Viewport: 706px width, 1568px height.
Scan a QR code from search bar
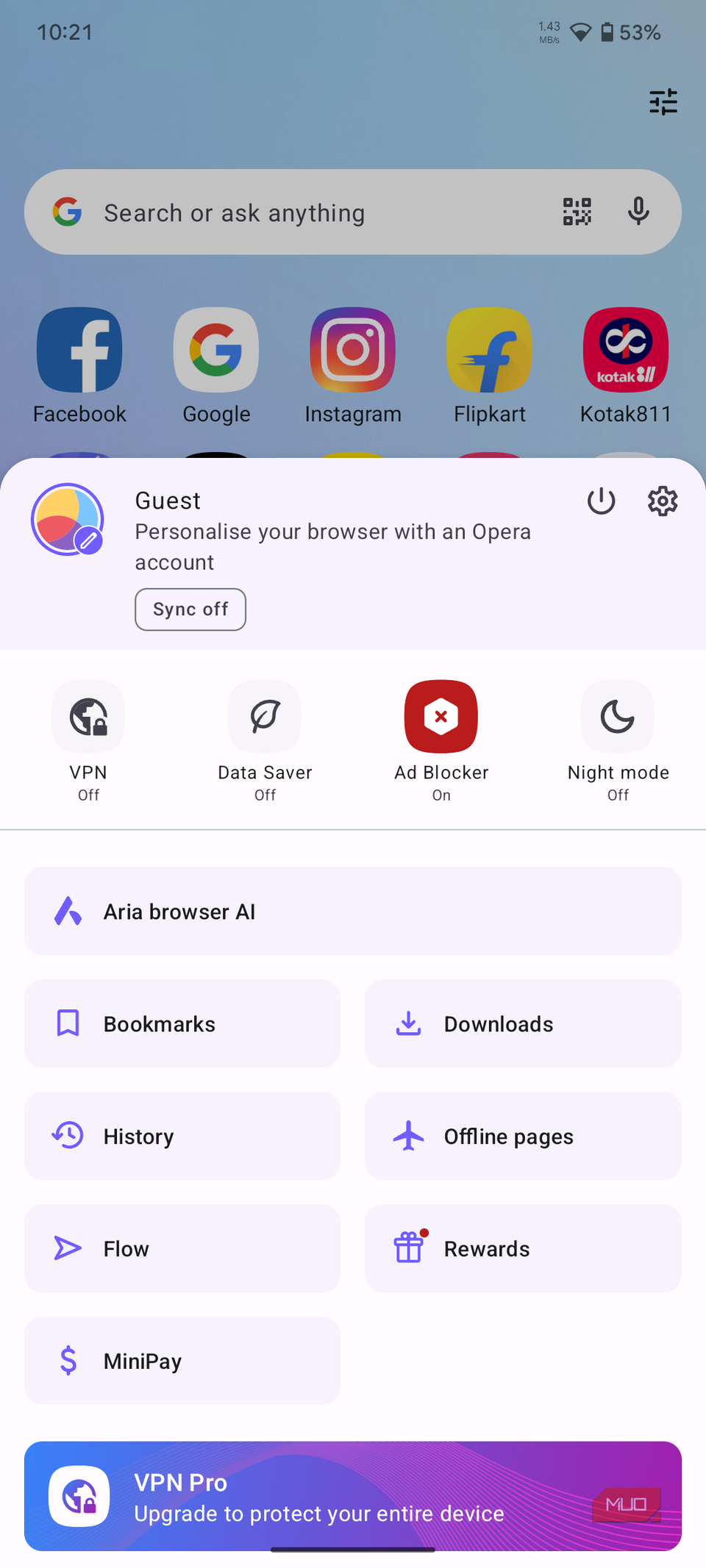(577, 212)
